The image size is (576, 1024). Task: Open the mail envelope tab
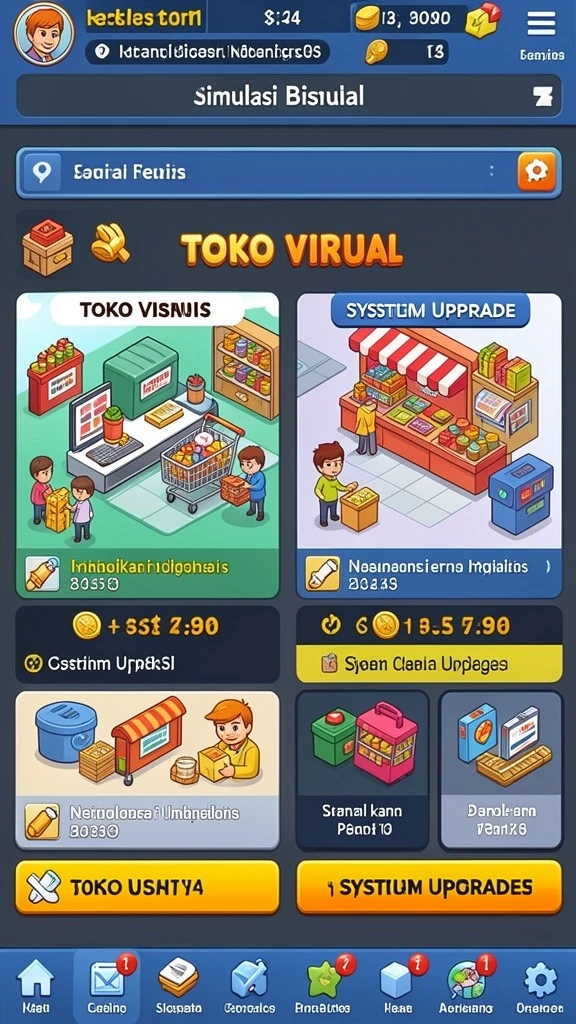pyautogui.click(x=107, y=986)
